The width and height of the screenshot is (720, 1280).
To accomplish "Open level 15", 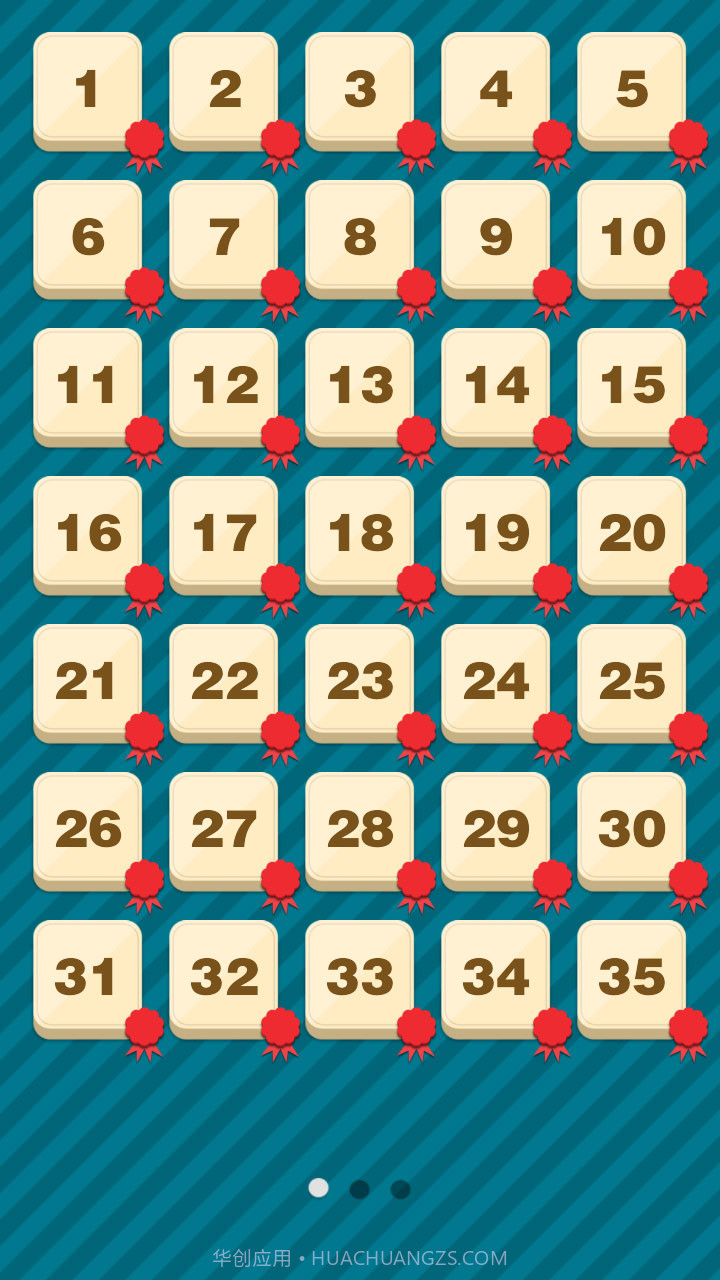I will (632, 386).
